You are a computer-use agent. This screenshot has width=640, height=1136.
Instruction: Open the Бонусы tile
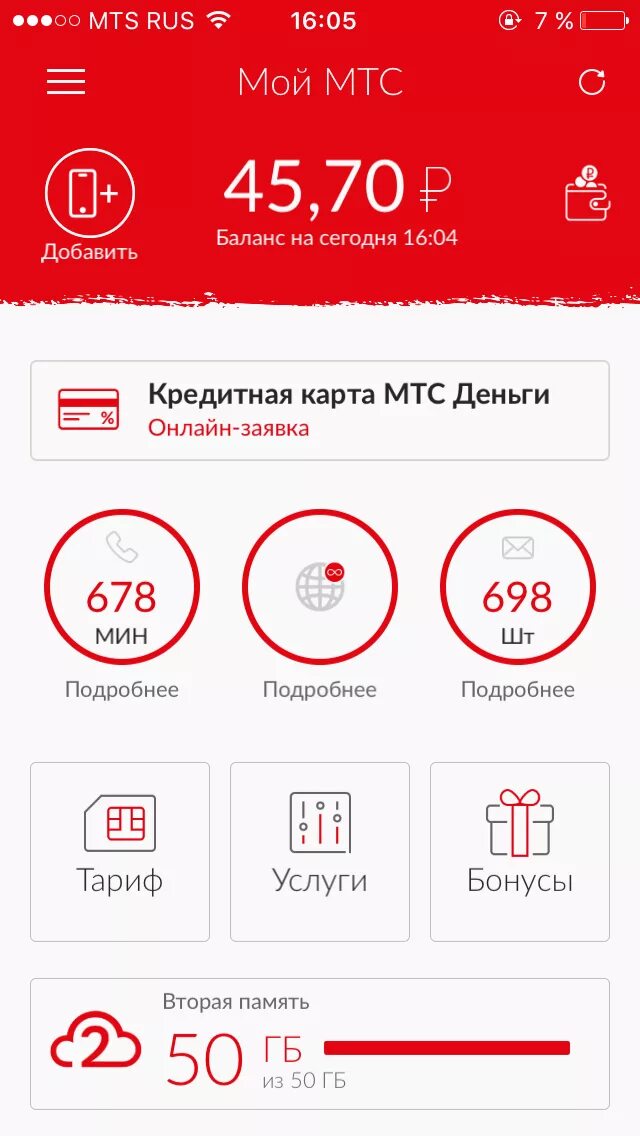click(x=520, y=851)
